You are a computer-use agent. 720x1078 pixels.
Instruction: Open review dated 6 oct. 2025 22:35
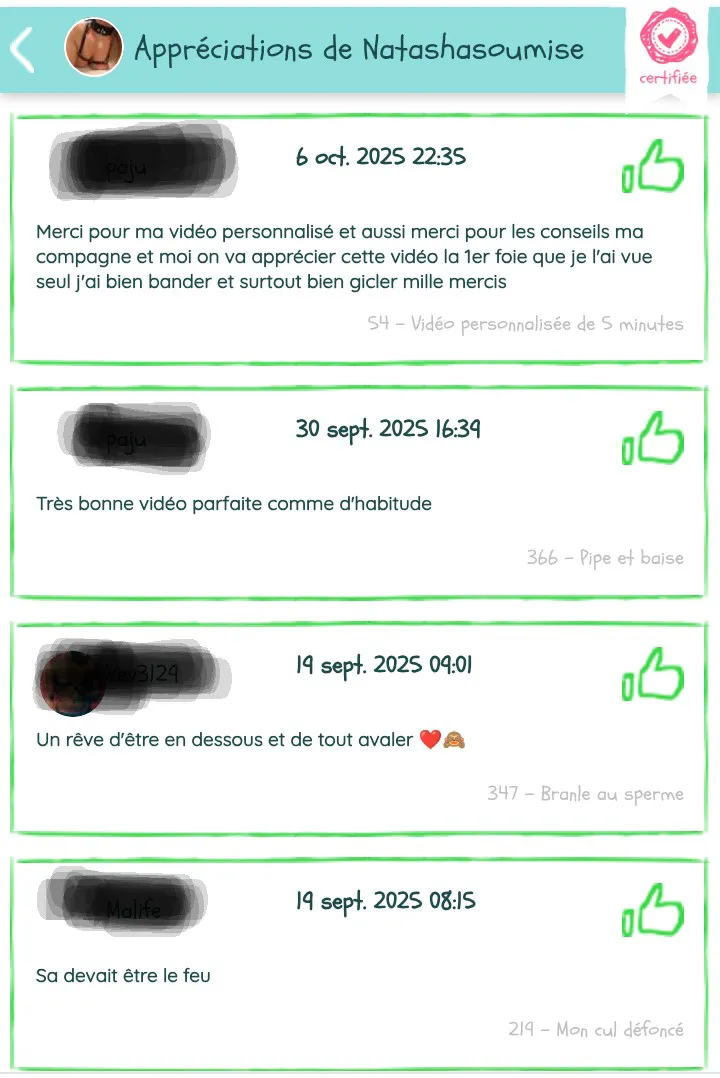(358, 238)
